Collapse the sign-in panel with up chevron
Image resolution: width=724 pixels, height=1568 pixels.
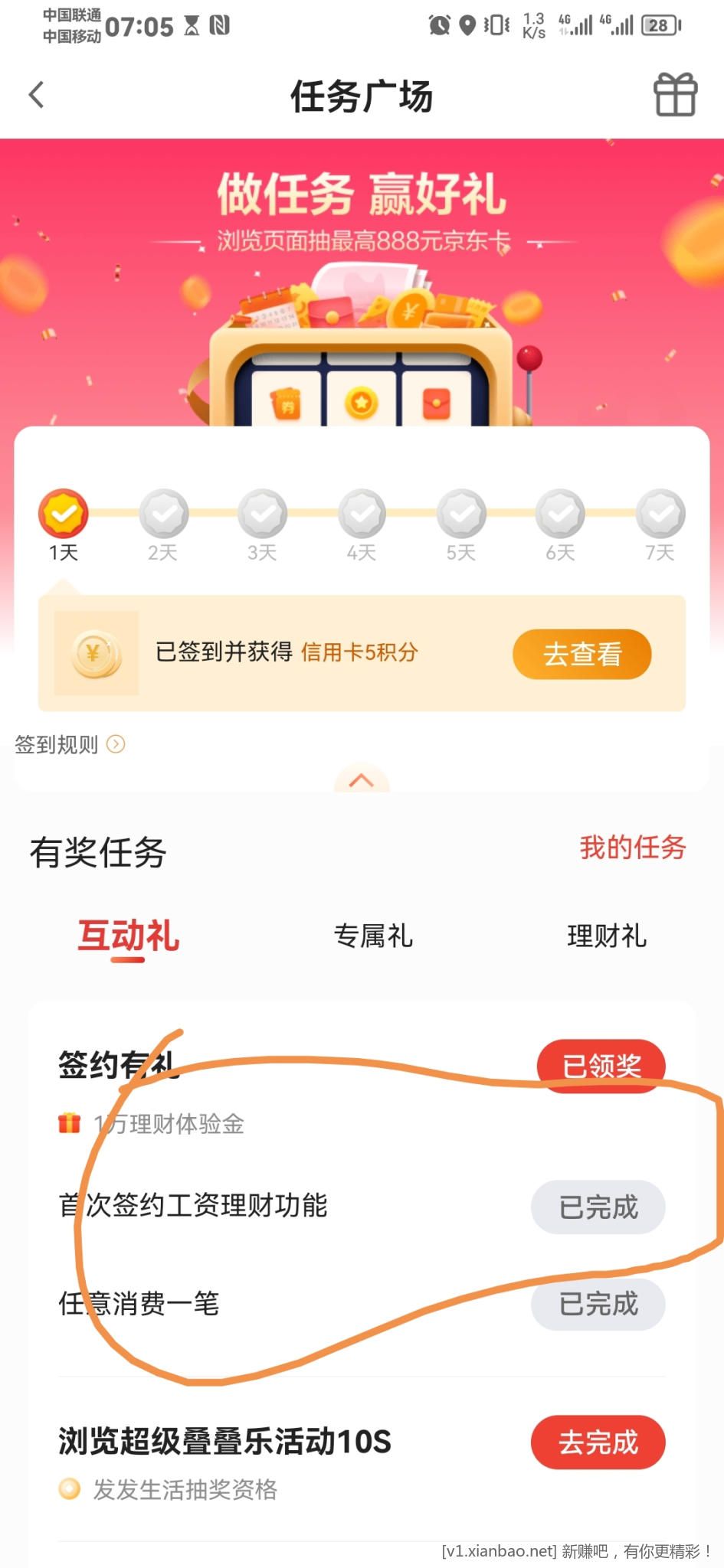click(362, 779)
